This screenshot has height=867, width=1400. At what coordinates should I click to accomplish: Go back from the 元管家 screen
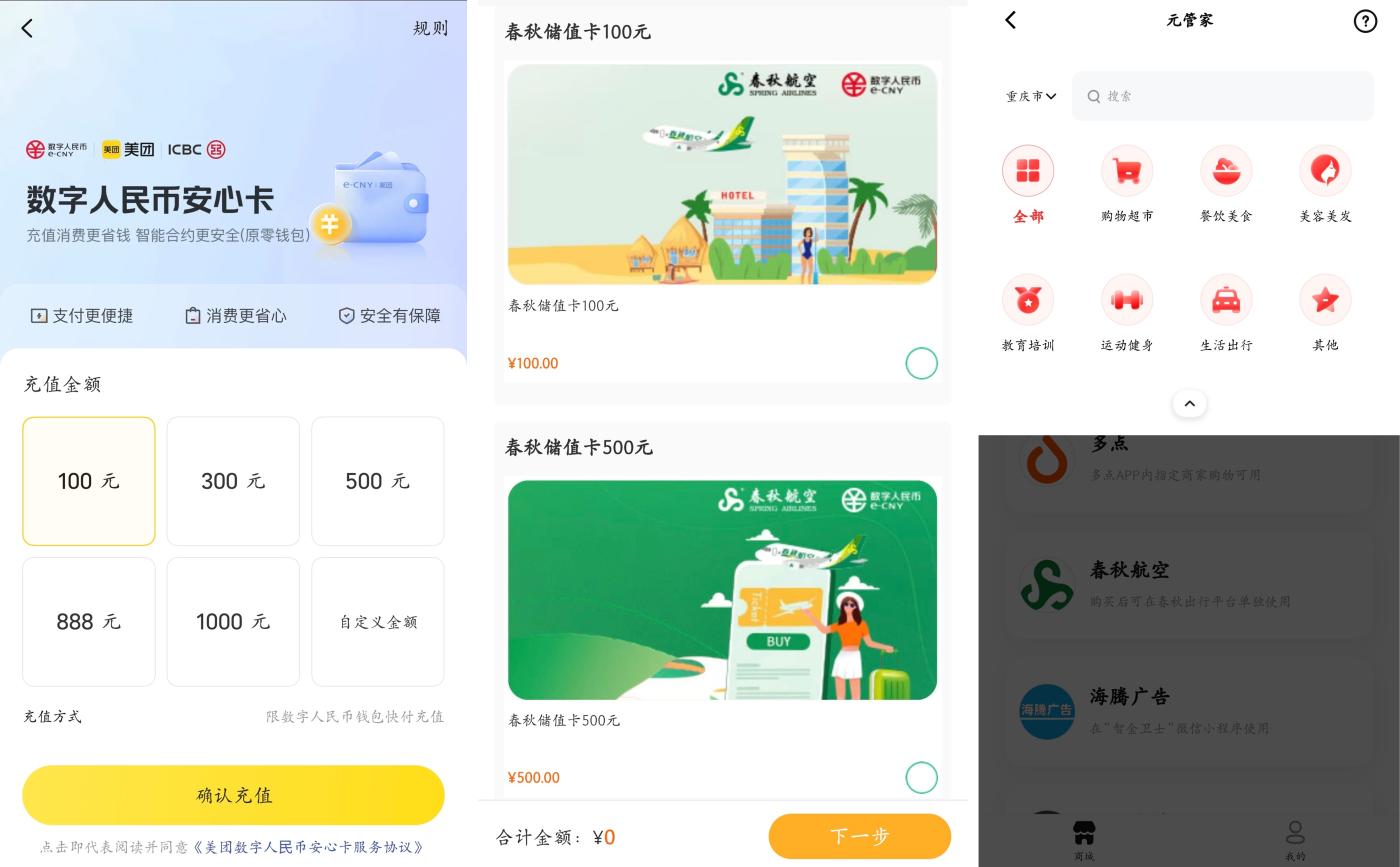(x=1011, y=20)
